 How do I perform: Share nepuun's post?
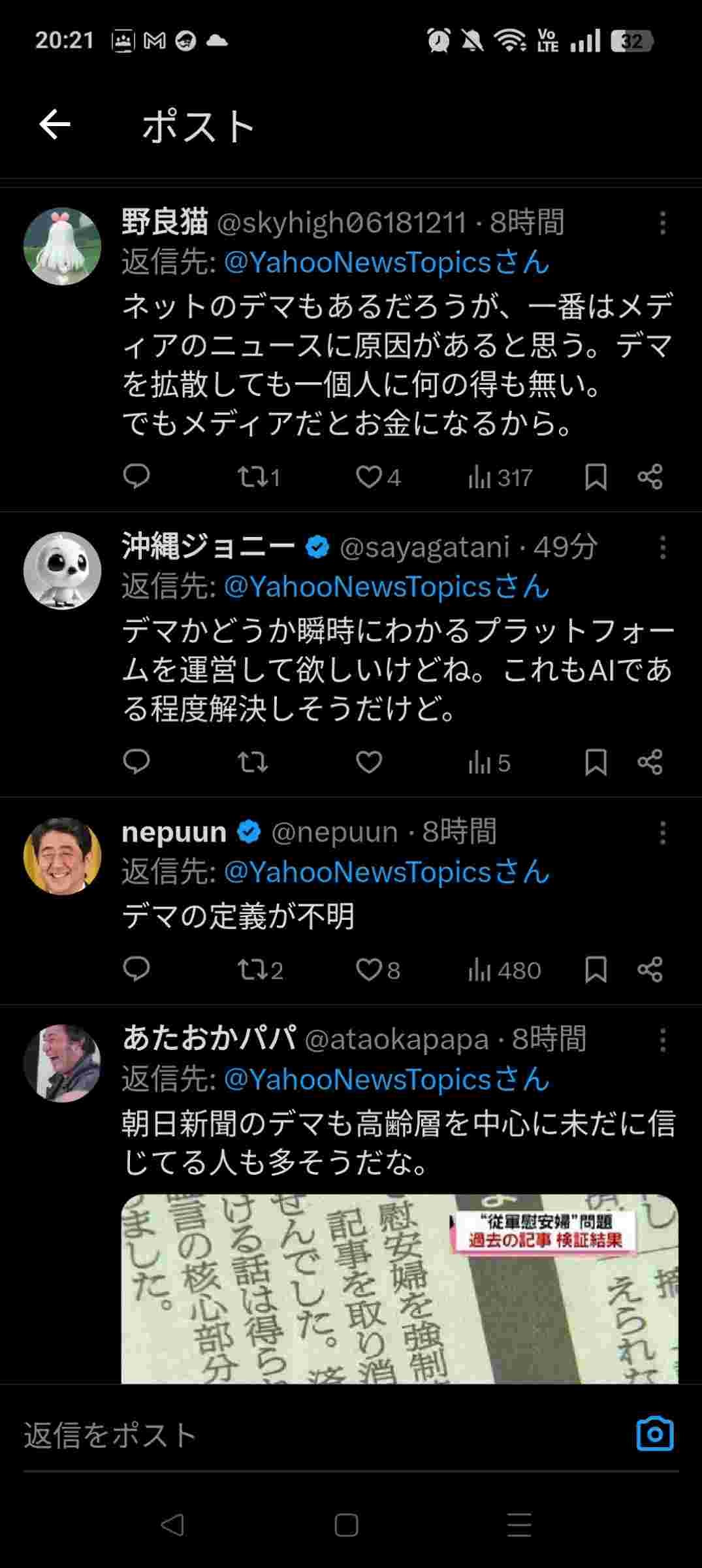(x=650, y=970)
